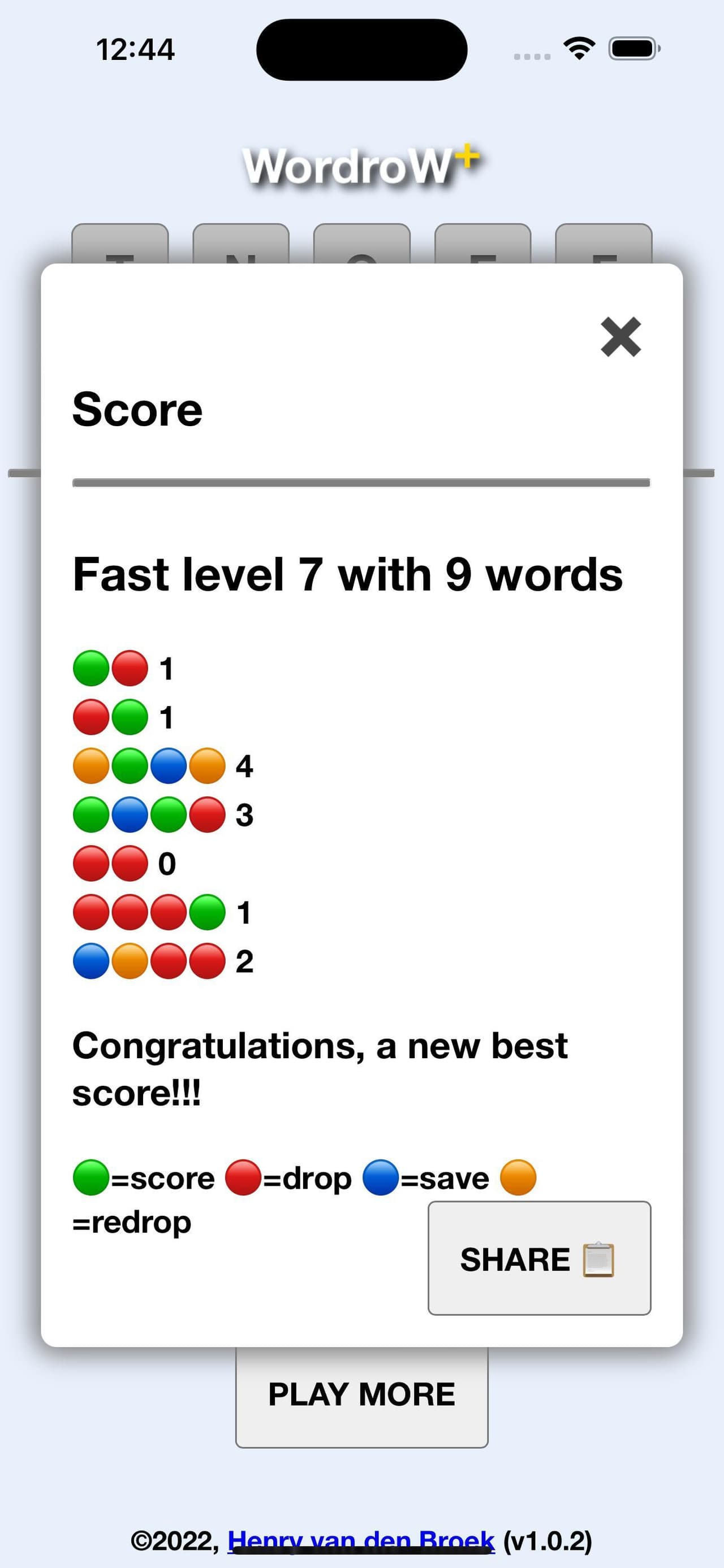Share the score results
Screen dimensions: 724x1568
[x=539, y=1258]
